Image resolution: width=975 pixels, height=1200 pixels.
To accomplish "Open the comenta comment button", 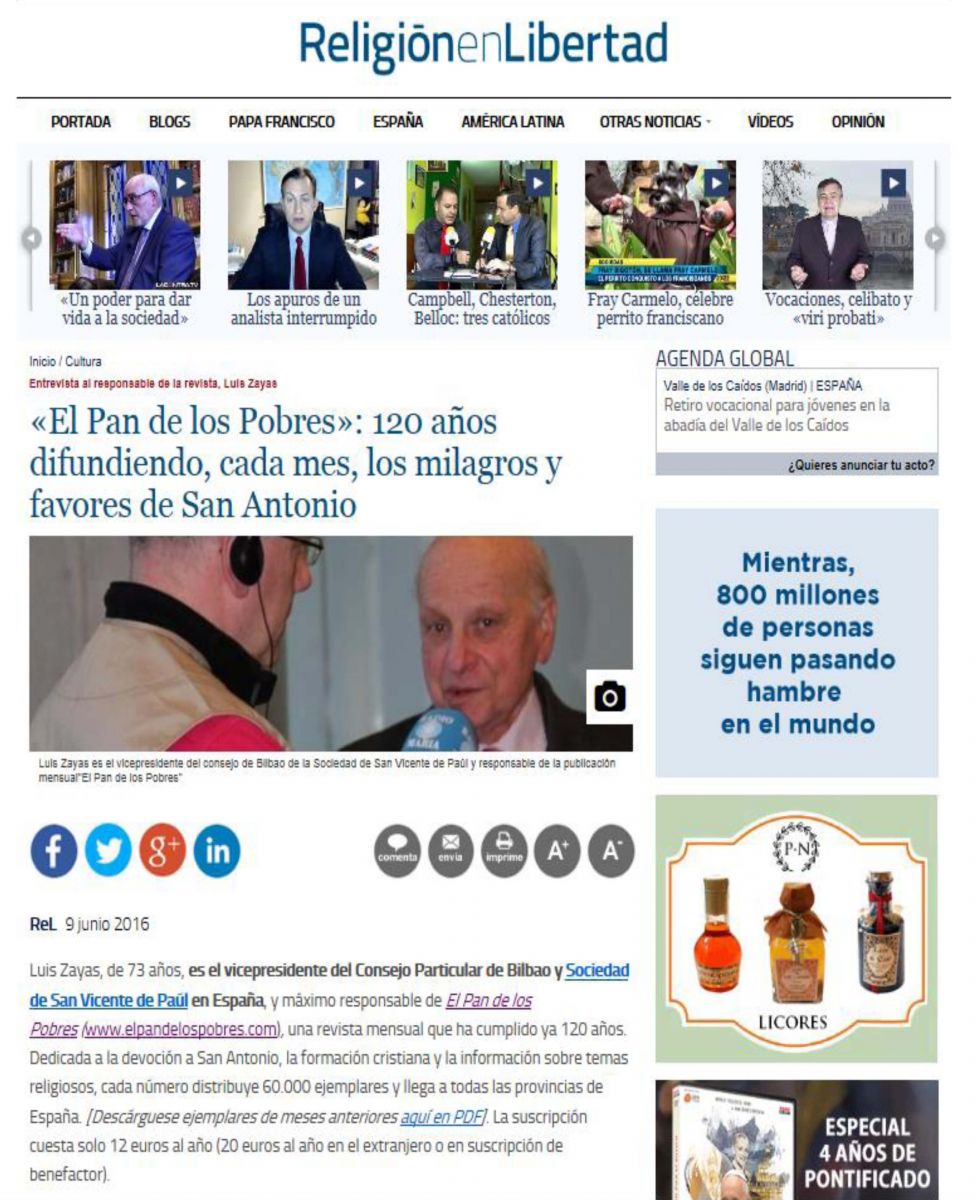I will click(x=398, y=851).
